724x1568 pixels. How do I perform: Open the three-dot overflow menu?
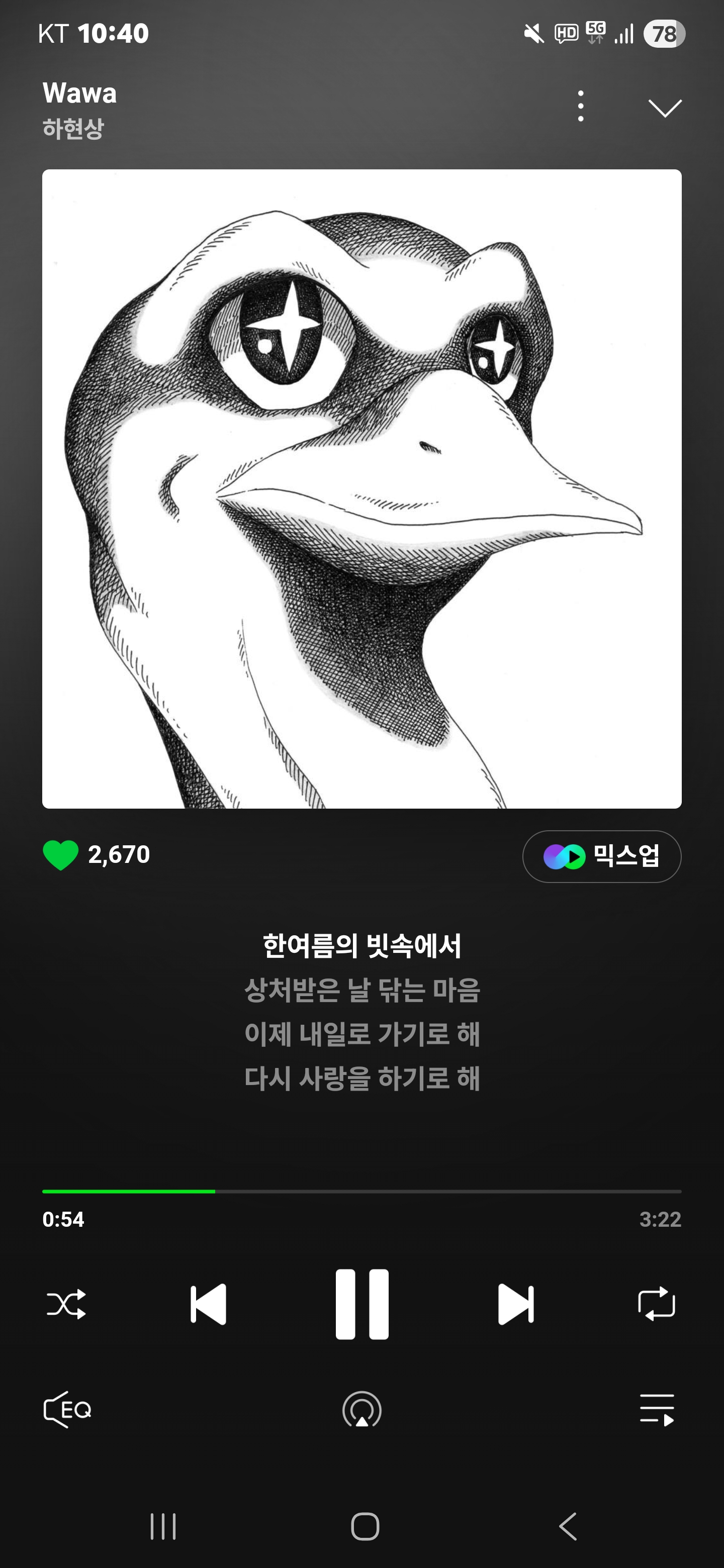click(x=580, y=107)
